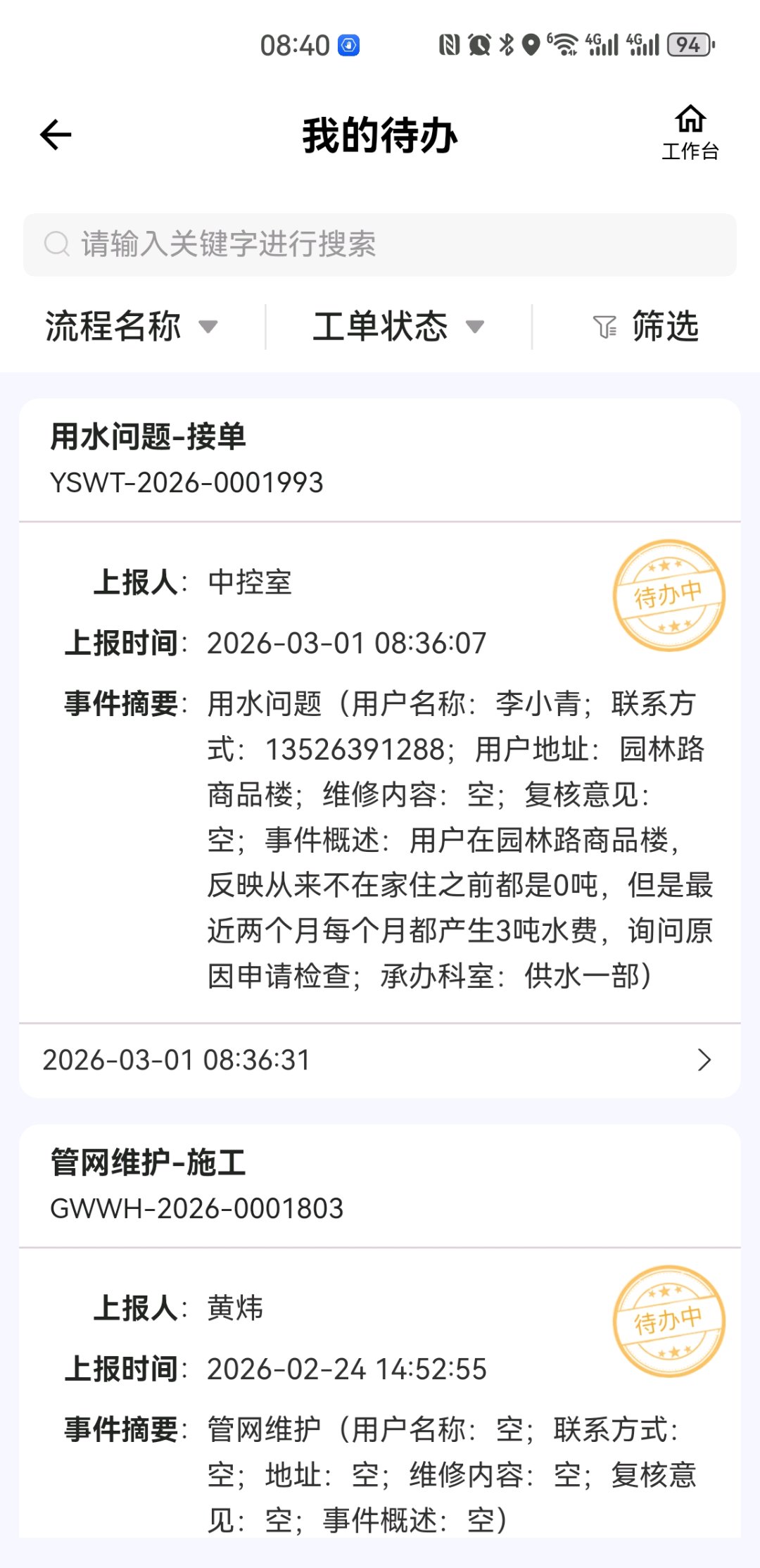Expand the 流程名称 dropdown
760x1568 pixels.
[x=132, y=327]
